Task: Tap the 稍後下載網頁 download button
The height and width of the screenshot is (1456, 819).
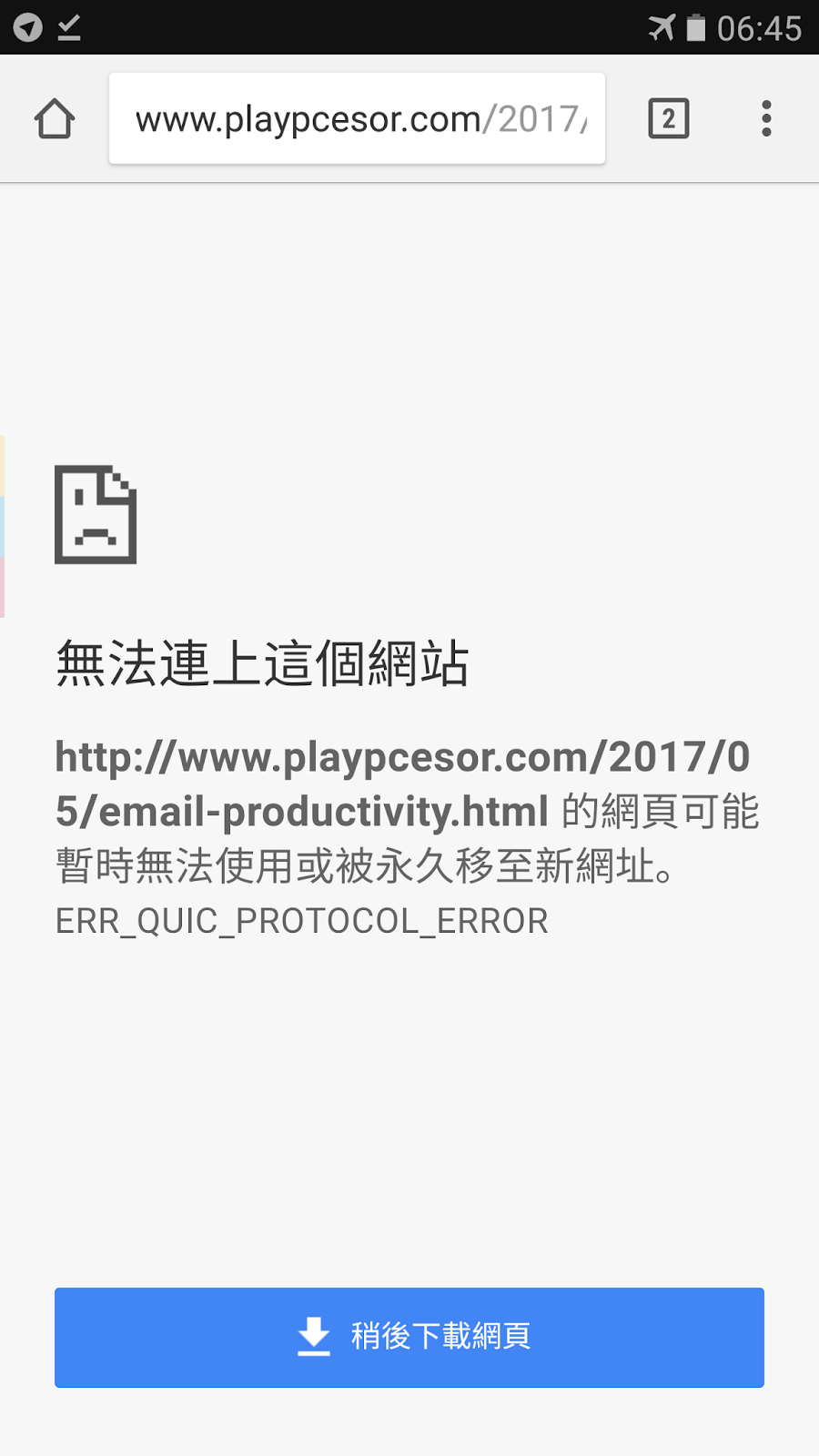Action: 409,1337
